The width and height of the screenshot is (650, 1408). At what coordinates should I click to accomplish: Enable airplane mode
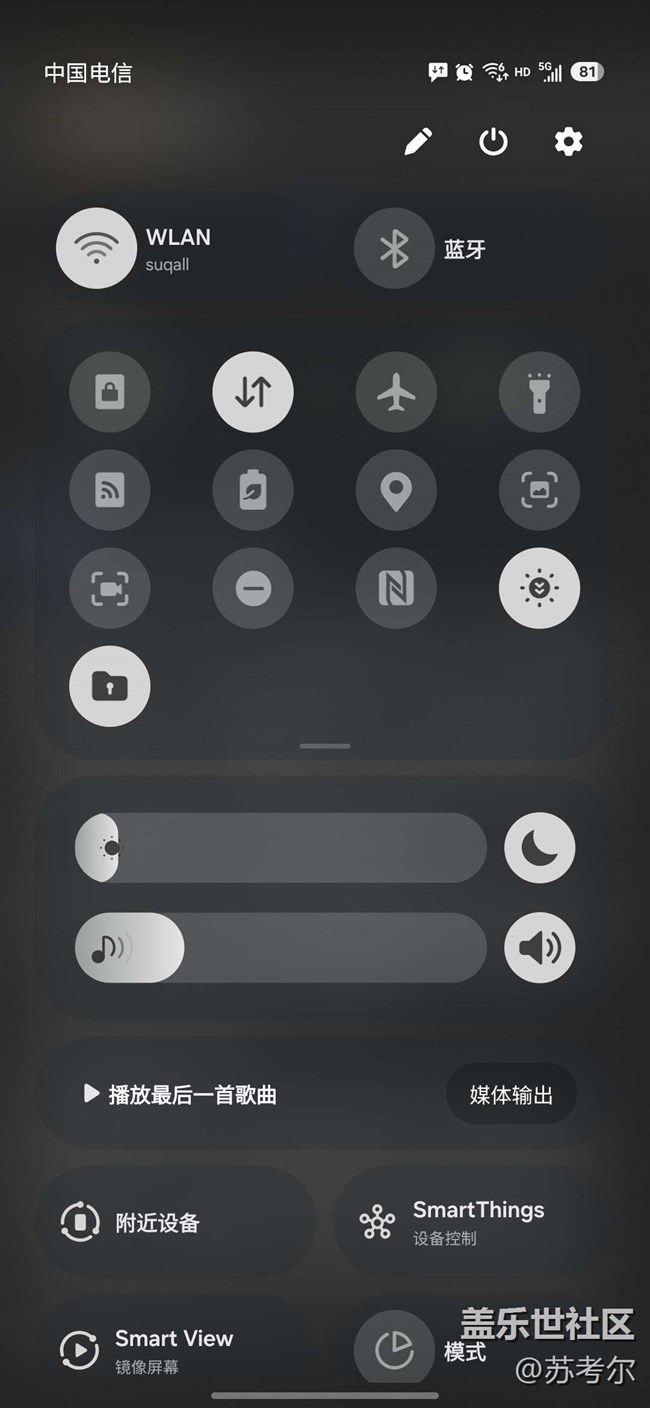(396, 392)
